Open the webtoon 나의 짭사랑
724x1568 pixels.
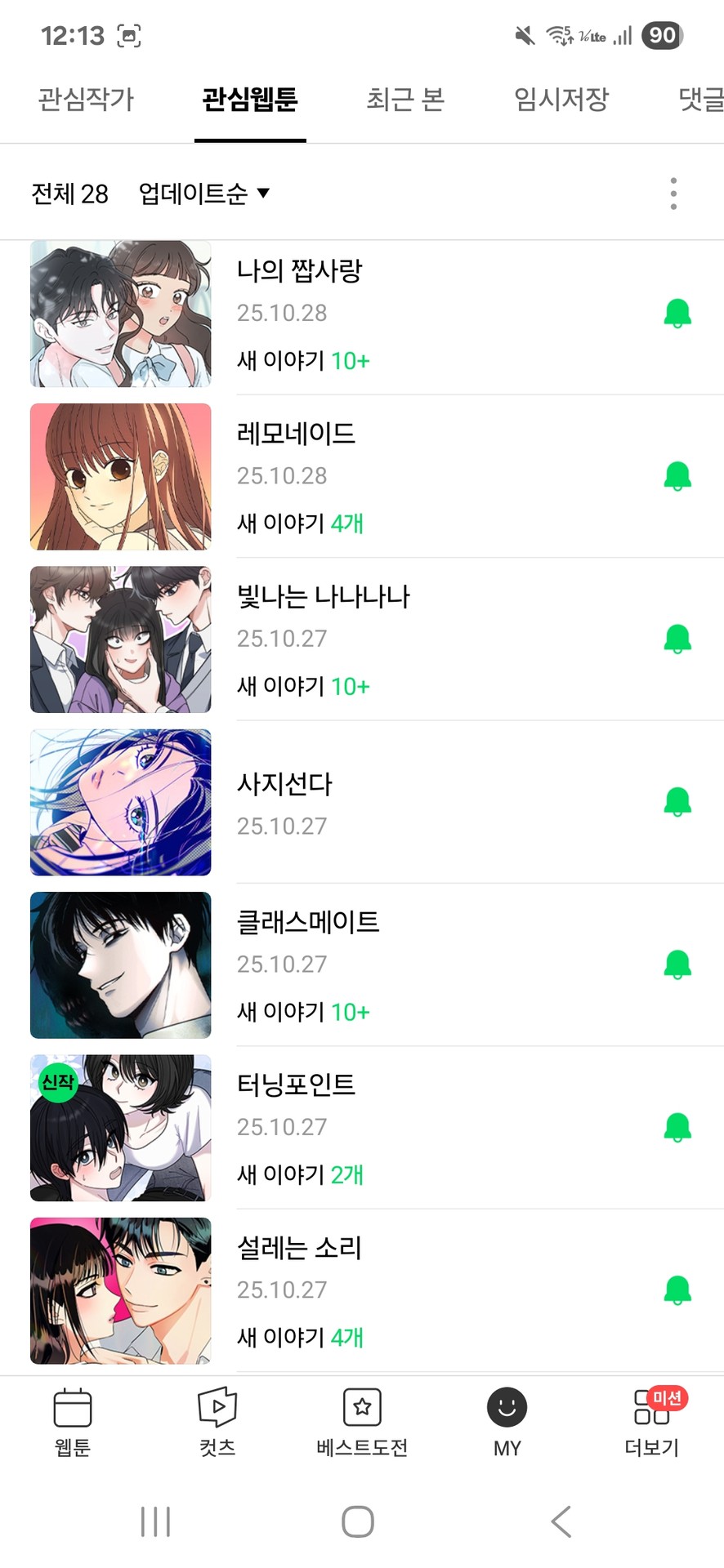(299, 270)
